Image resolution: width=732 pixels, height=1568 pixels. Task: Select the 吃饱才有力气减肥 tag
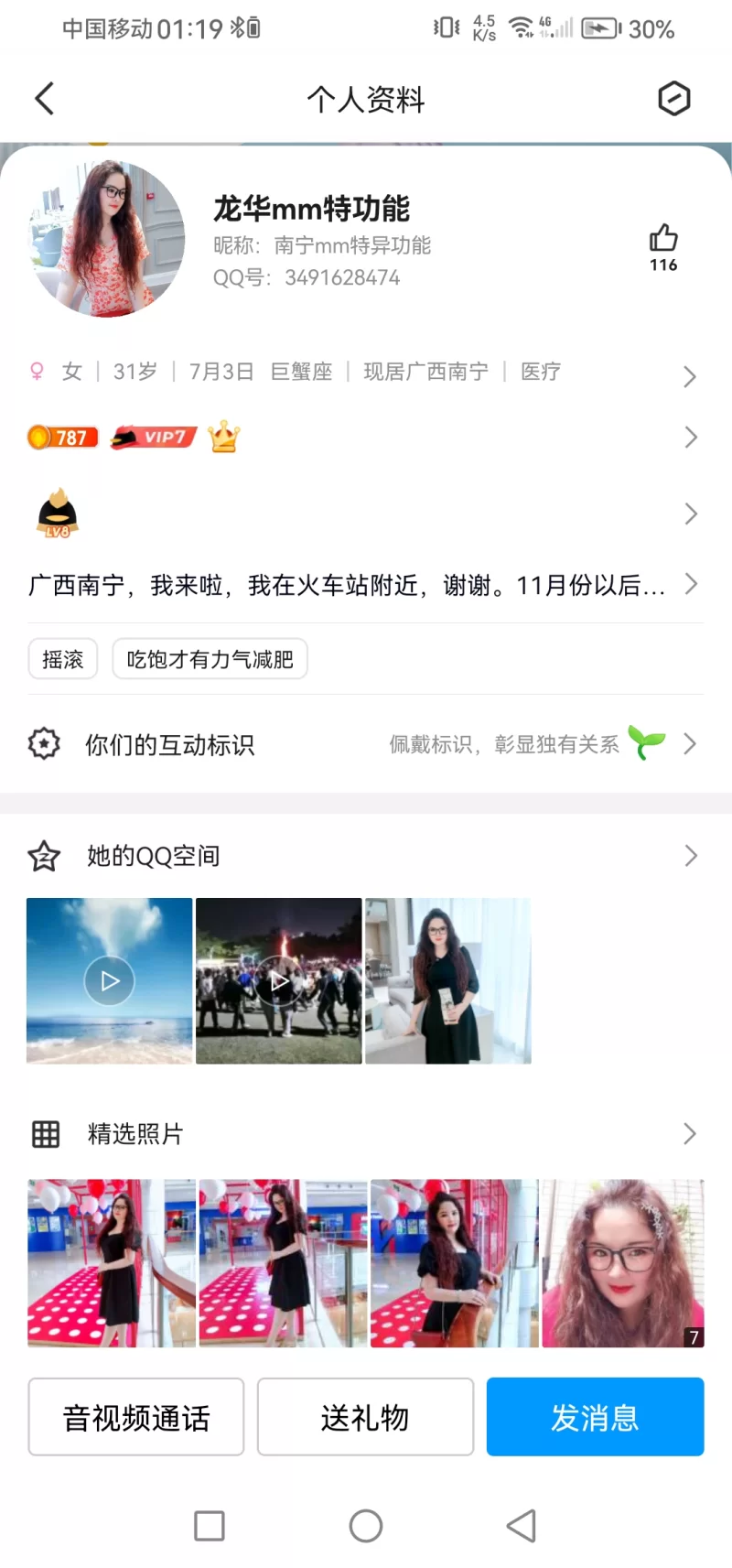click(x=210, y=659)
